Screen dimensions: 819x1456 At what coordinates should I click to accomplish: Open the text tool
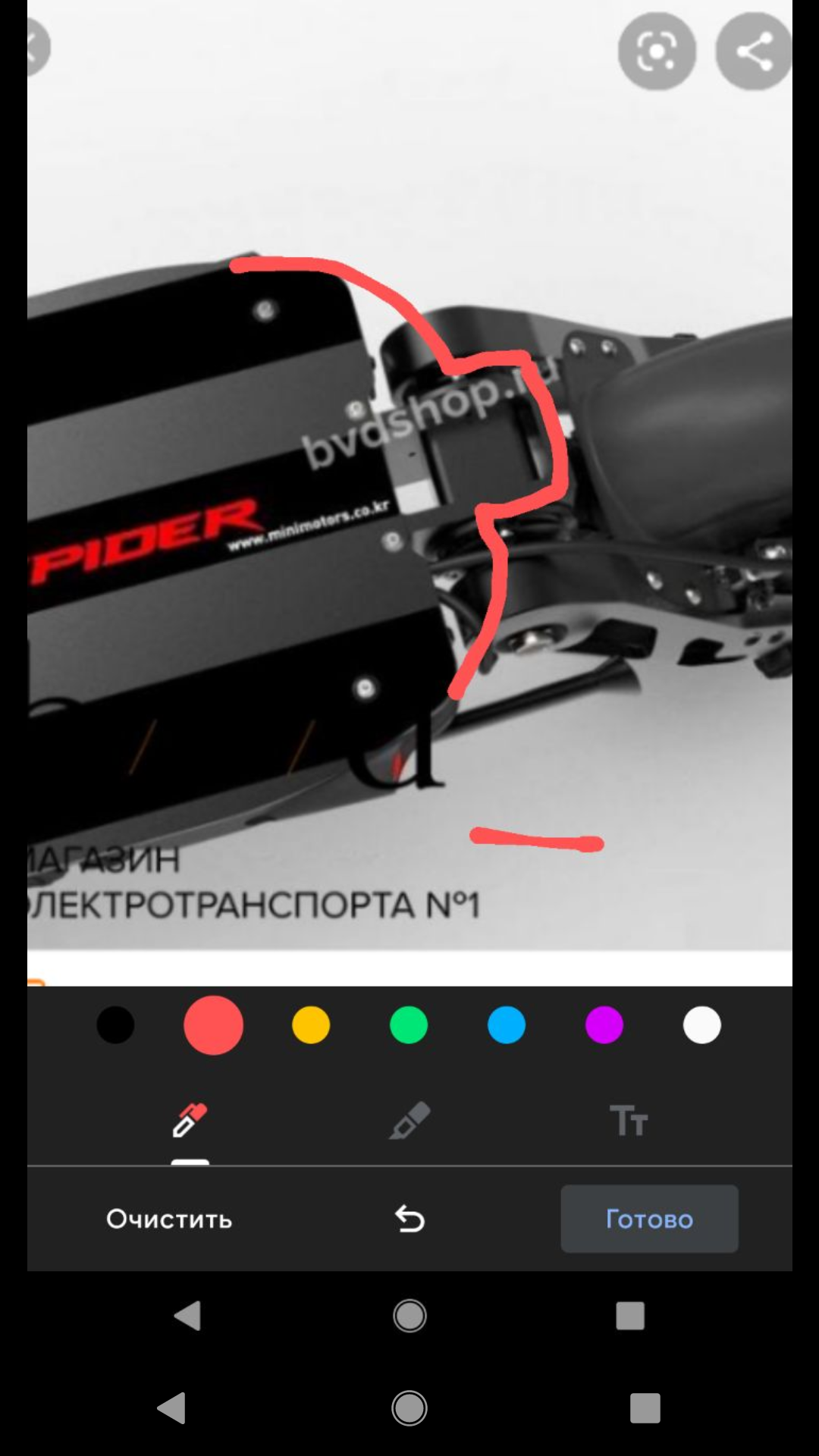click(x=629, y=1121)
